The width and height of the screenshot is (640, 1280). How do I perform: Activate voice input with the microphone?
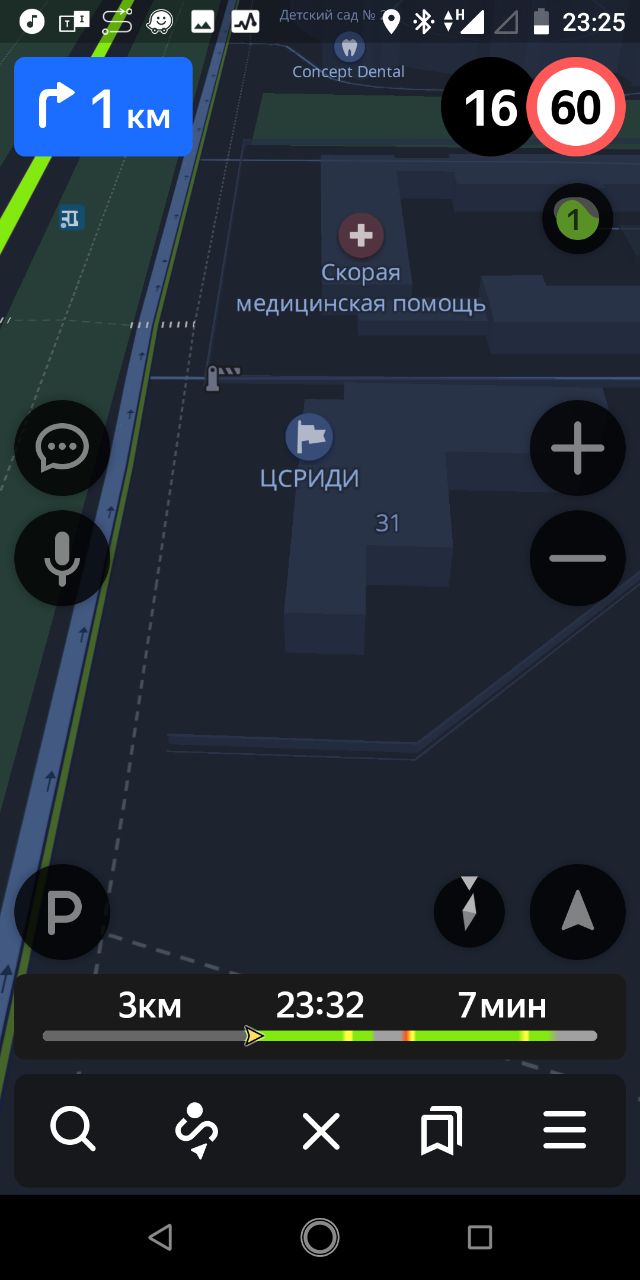[62, 558]
